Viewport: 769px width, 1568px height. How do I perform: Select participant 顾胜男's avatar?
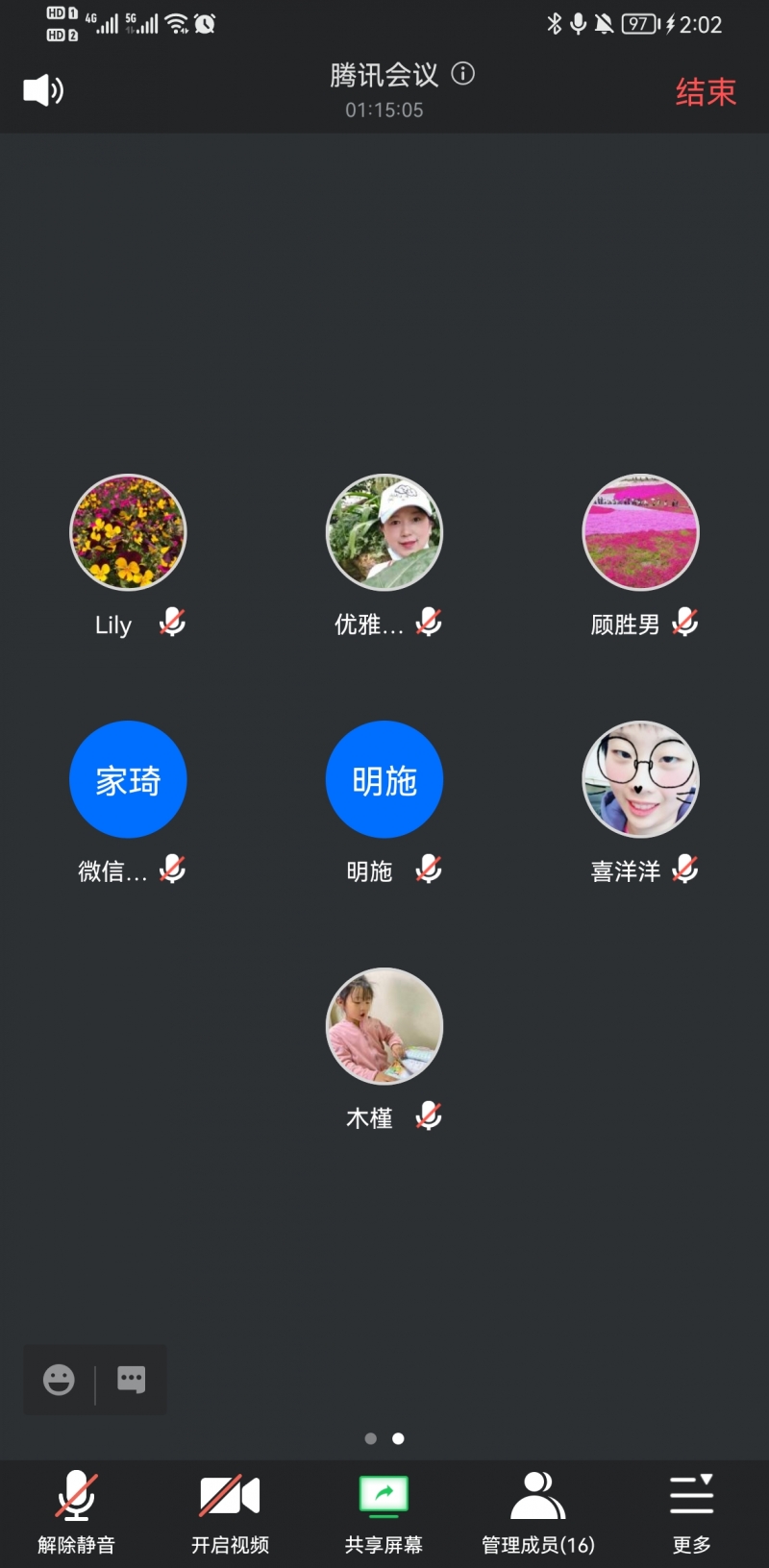640,532
